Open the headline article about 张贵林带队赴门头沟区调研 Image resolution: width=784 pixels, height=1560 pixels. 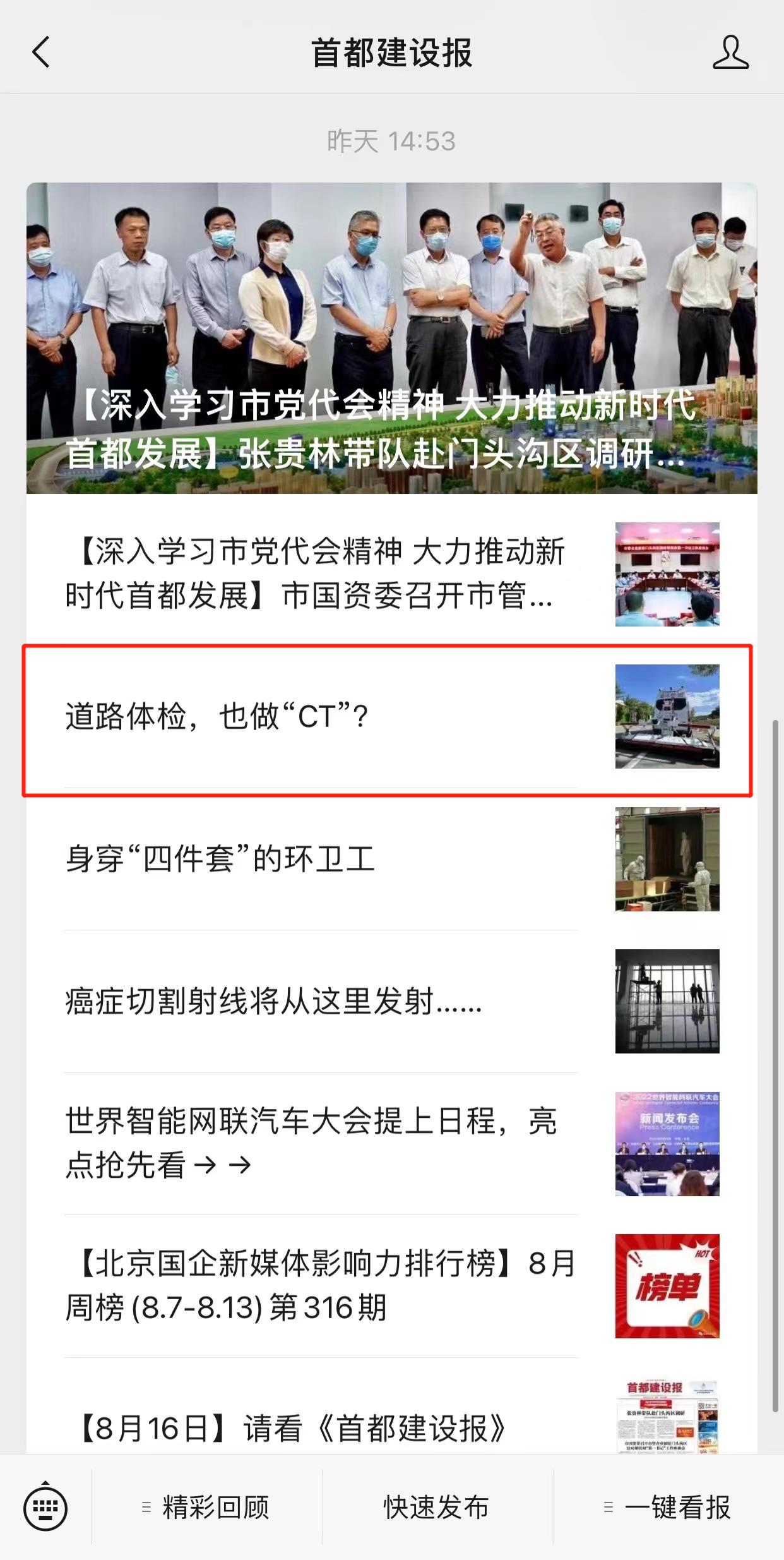391,338
